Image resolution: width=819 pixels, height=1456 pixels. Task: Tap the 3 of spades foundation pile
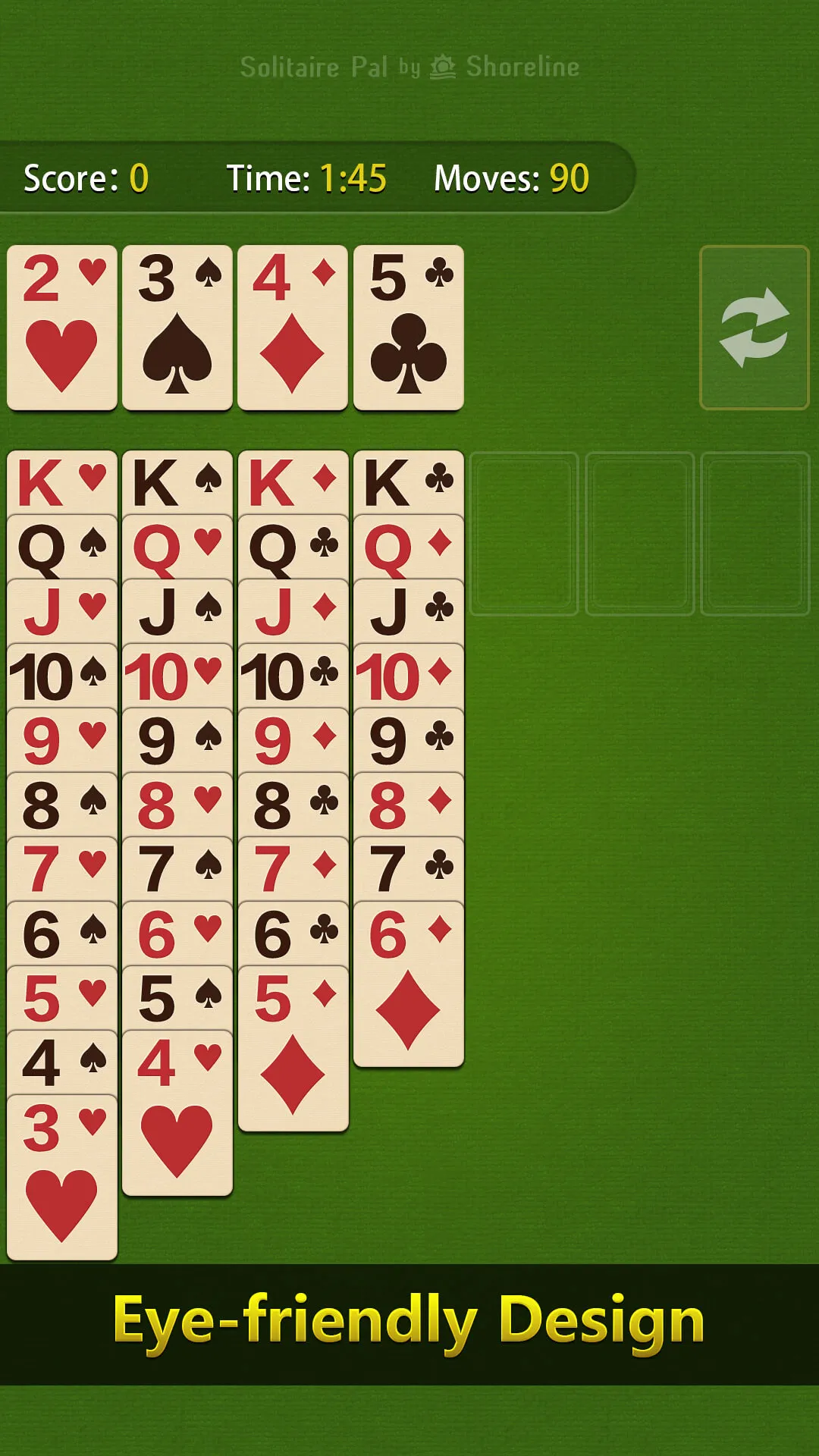pyautogui.click(x=177, y=328)
